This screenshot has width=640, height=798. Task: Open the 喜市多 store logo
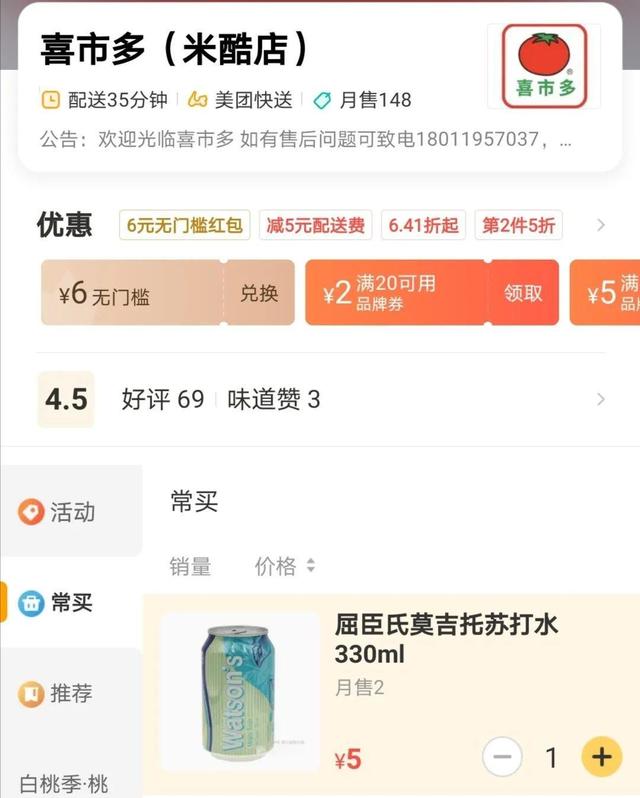[x=545, y=66]
